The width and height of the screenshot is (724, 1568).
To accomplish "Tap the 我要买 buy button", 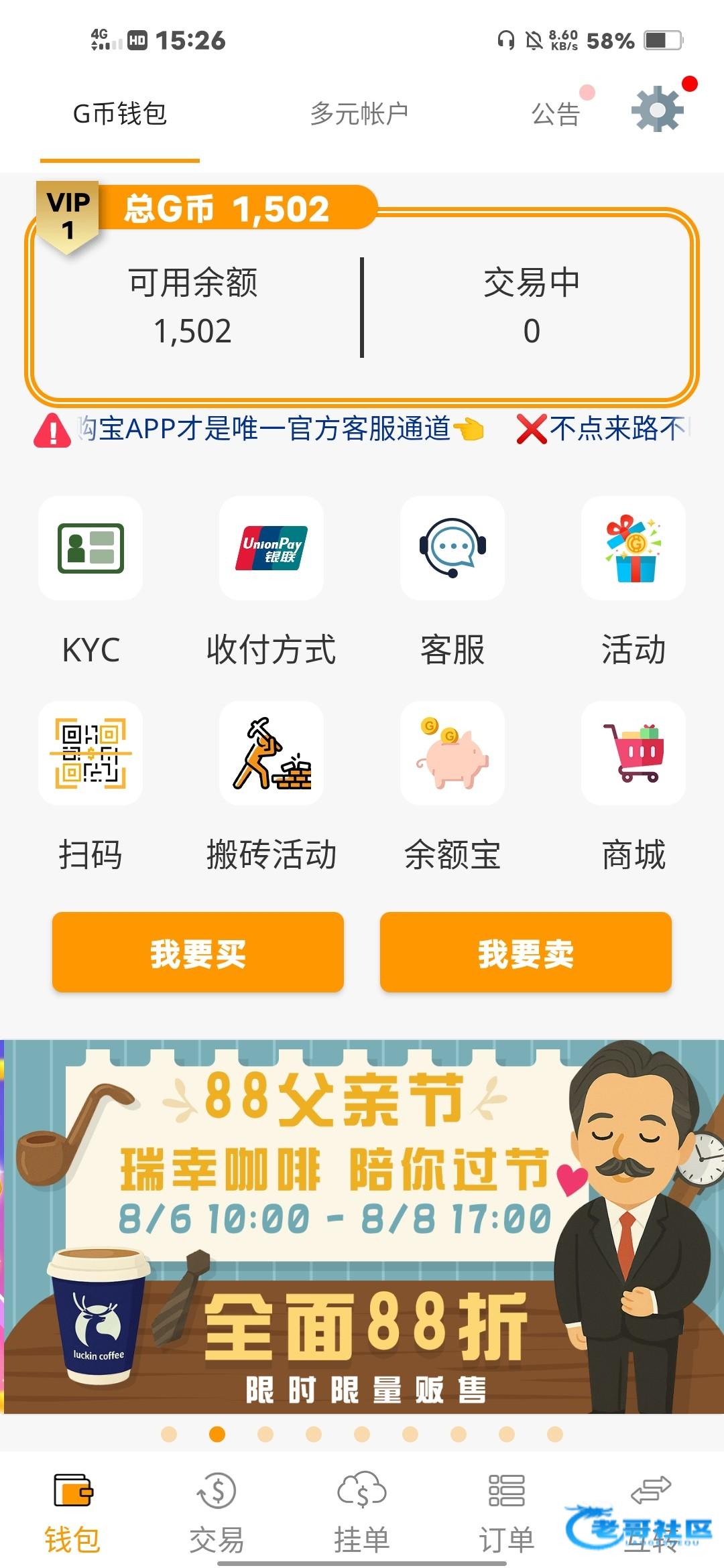I will pos(198,952).
